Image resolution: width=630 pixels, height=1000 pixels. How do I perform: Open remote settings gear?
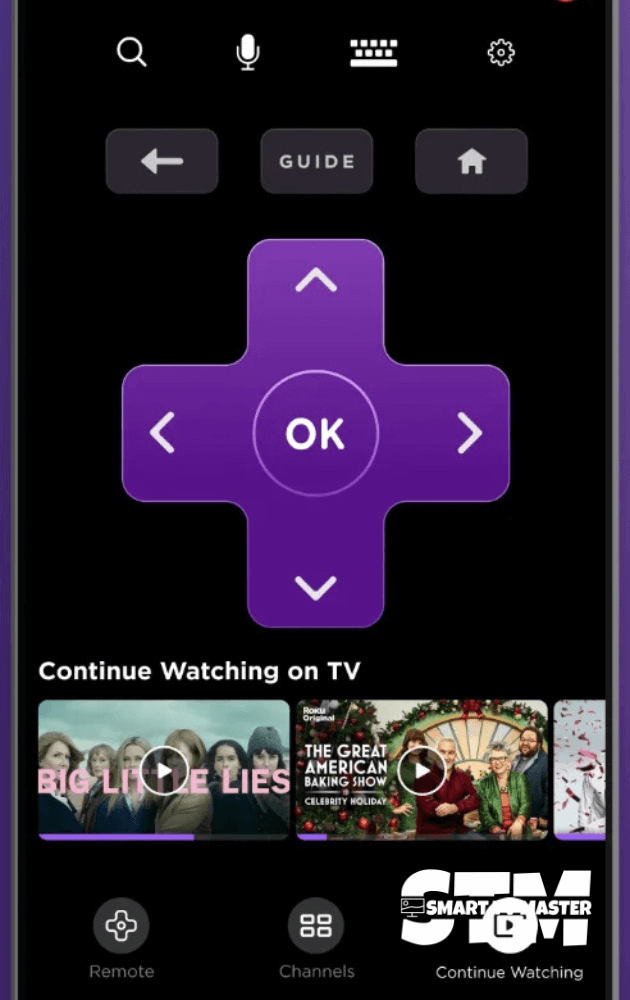[500, 52]
